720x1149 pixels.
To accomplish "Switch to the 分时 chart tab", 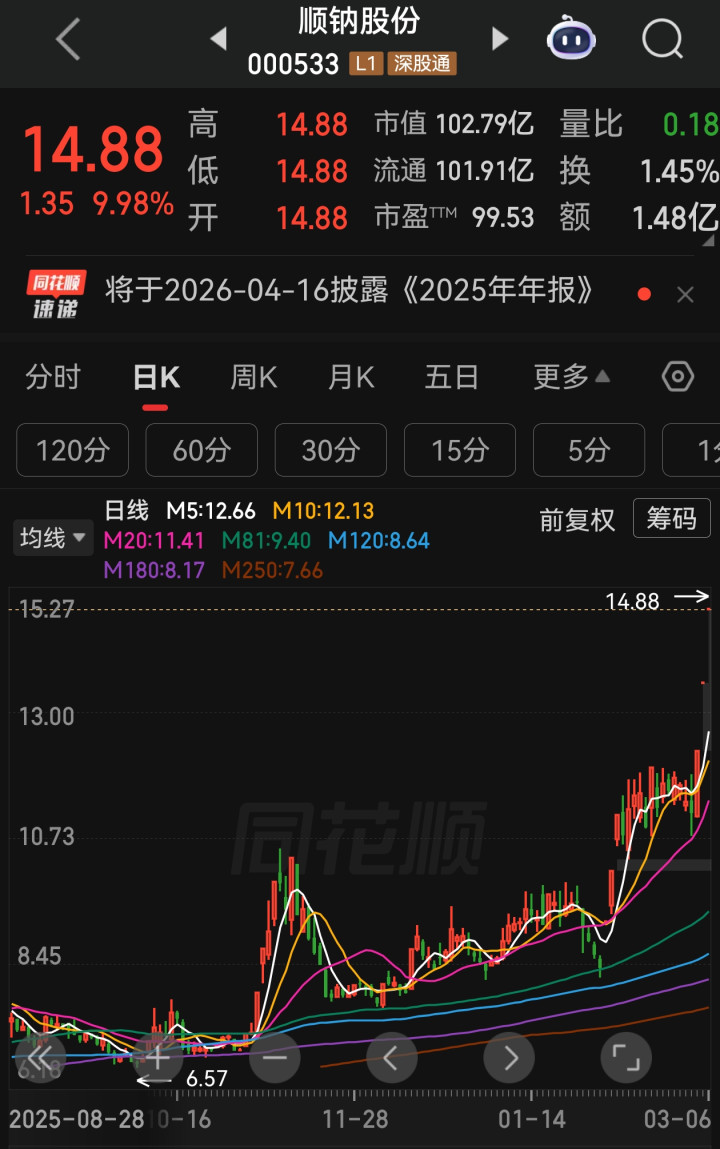I will 53,377.
